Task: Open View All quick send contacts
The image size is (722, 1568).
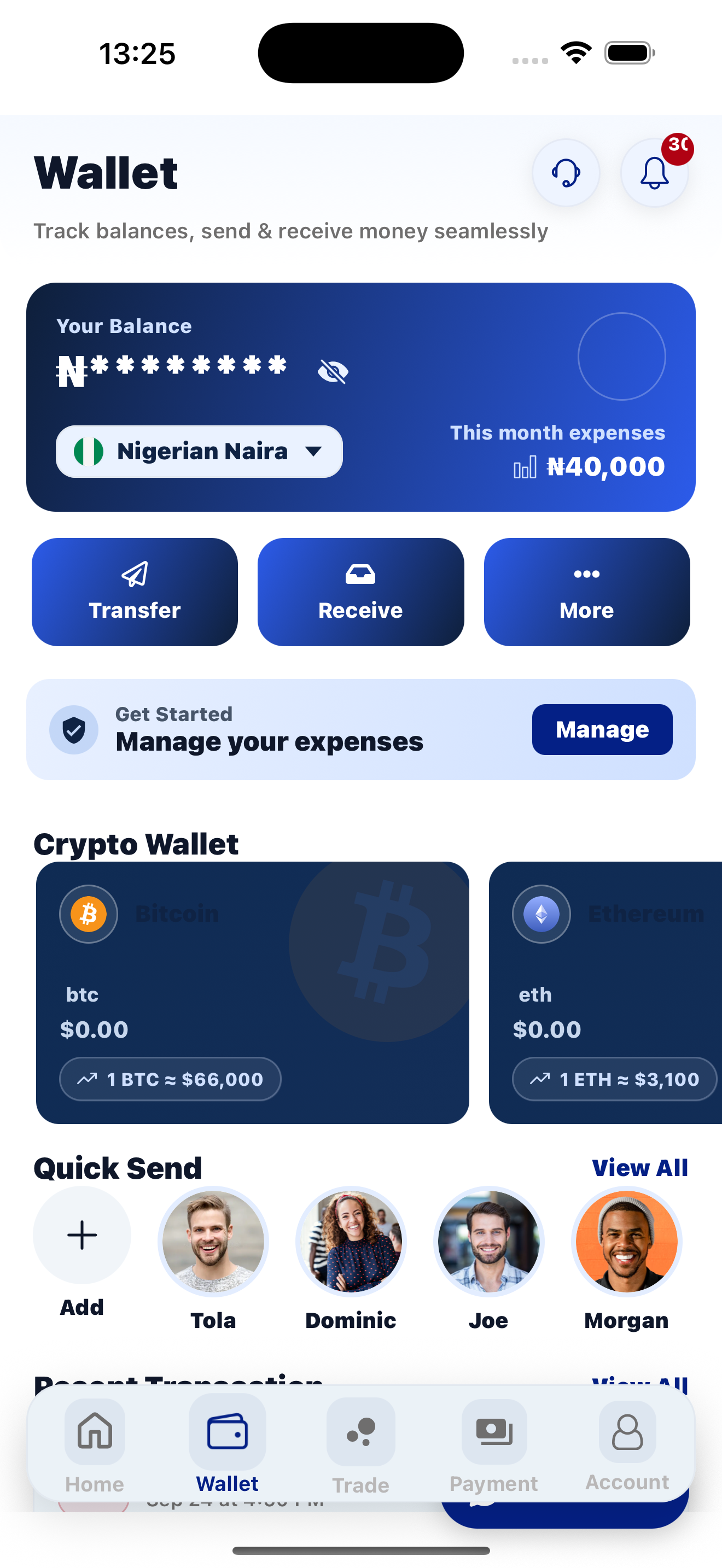Action: [639, 1167]
